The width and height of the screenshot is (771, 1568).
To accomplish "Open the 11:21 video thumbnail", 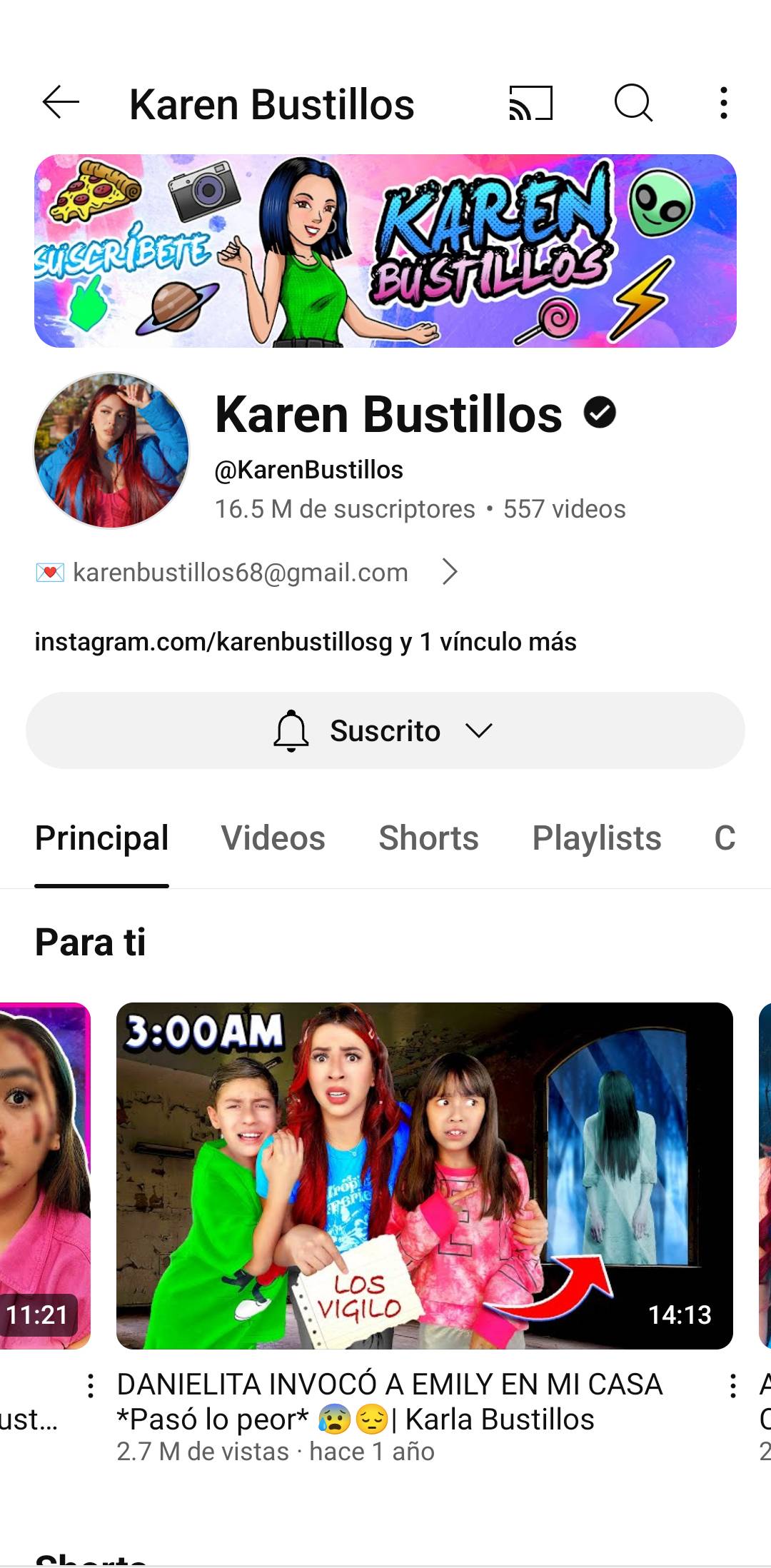I will [x=44, y=1175].
